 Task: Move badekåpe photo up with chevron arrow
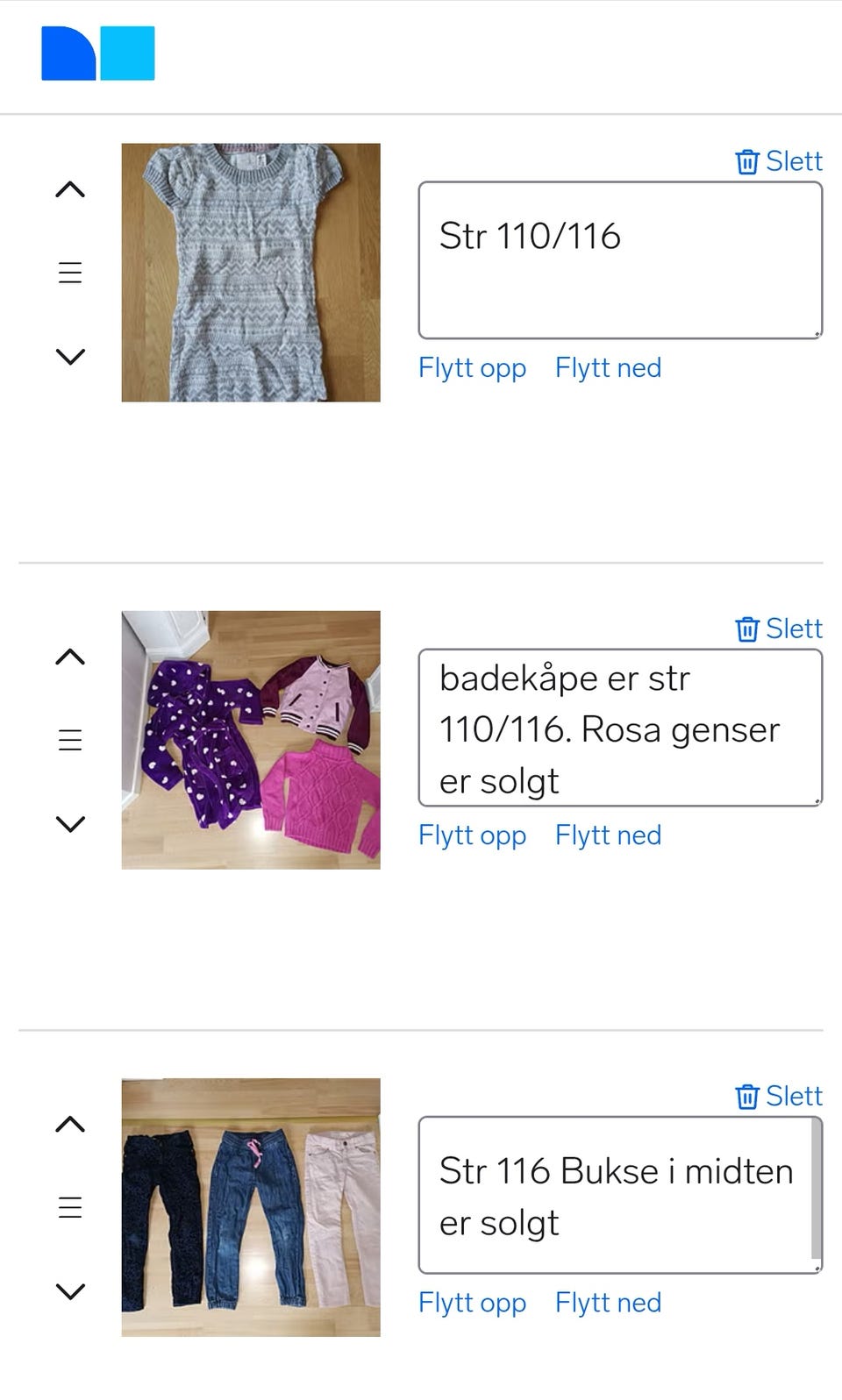(x=70, y=657)
